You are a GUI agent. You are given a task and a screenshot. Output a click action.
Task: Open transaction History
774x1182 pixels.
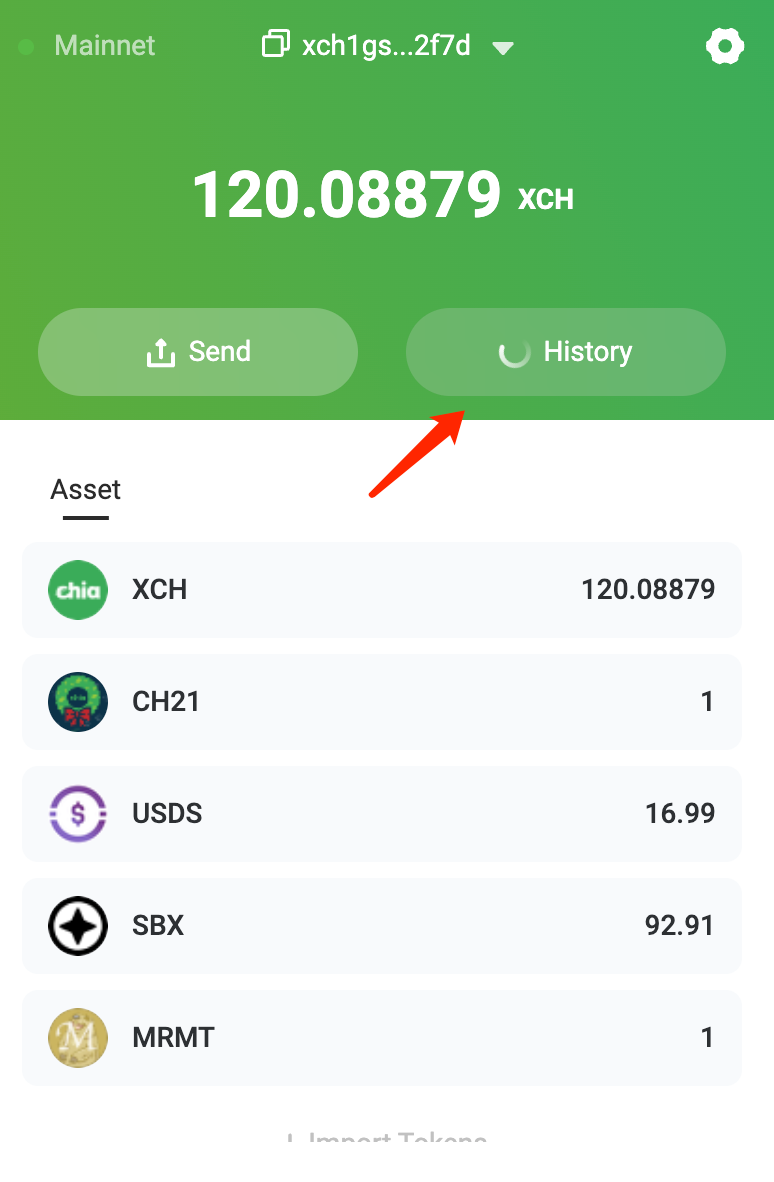[x=566, y=352]
